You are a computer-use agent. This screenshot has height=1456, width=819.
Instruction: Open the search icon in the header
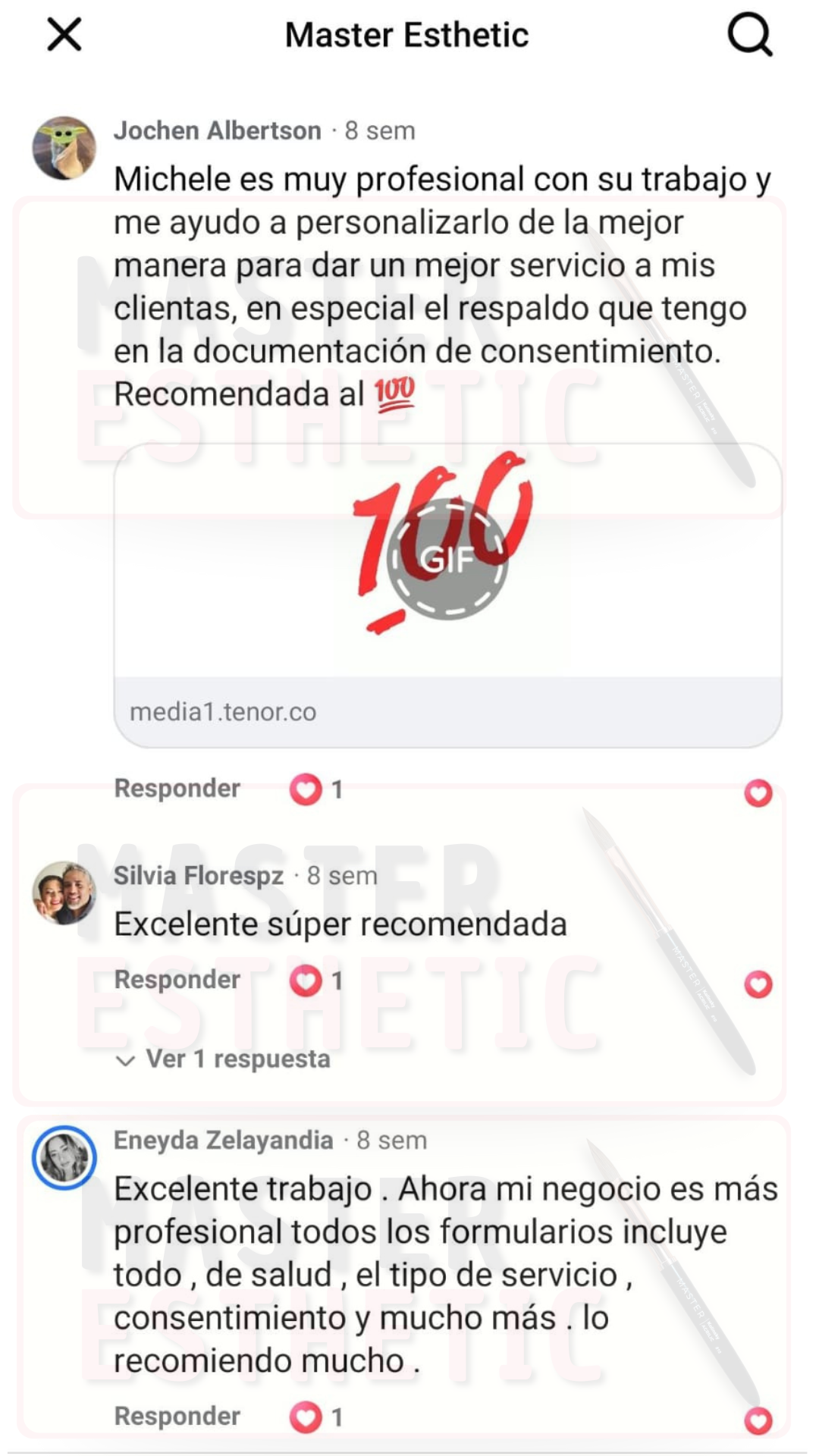749,35
